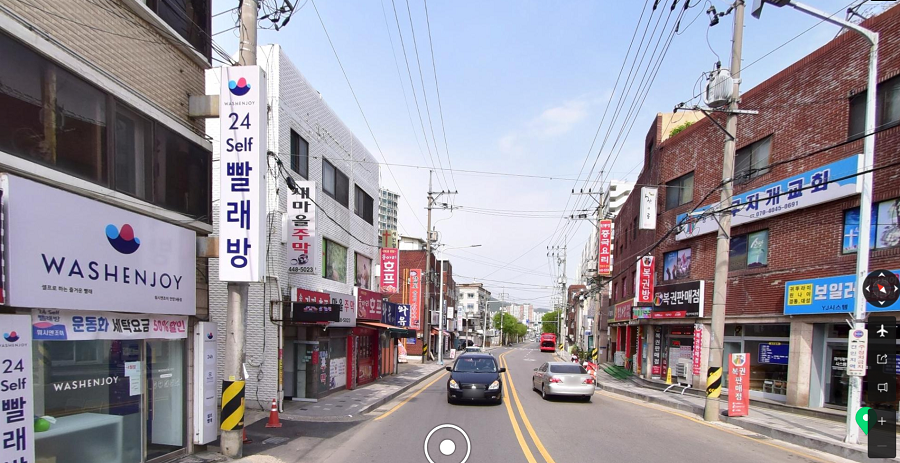Zoom out with the minus button
Image resolution: width=900 pixels, height=463 pixels.
[x=882, y=446]
